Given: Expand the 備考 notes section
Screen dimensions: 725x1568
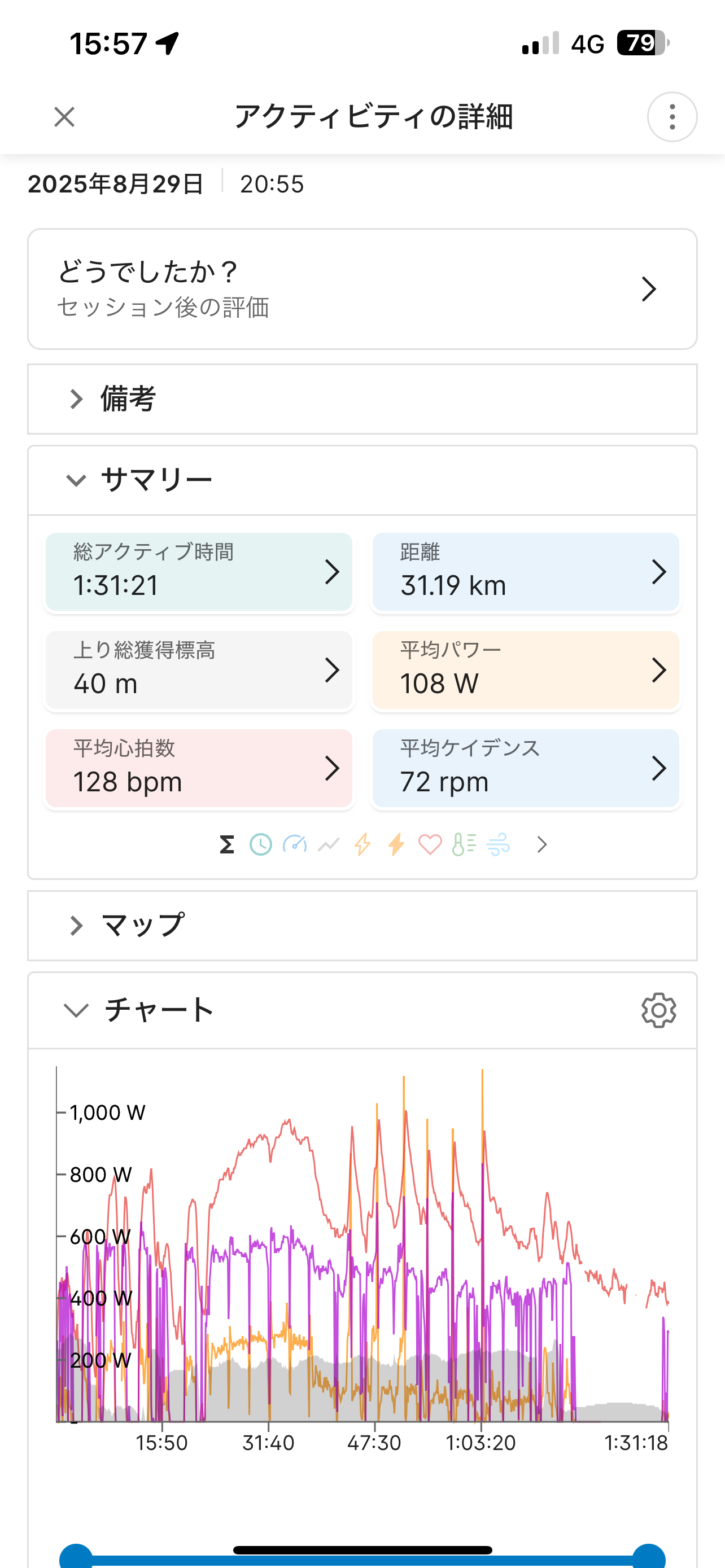Looking at the screenshot, I should click(x=362, y=399).
